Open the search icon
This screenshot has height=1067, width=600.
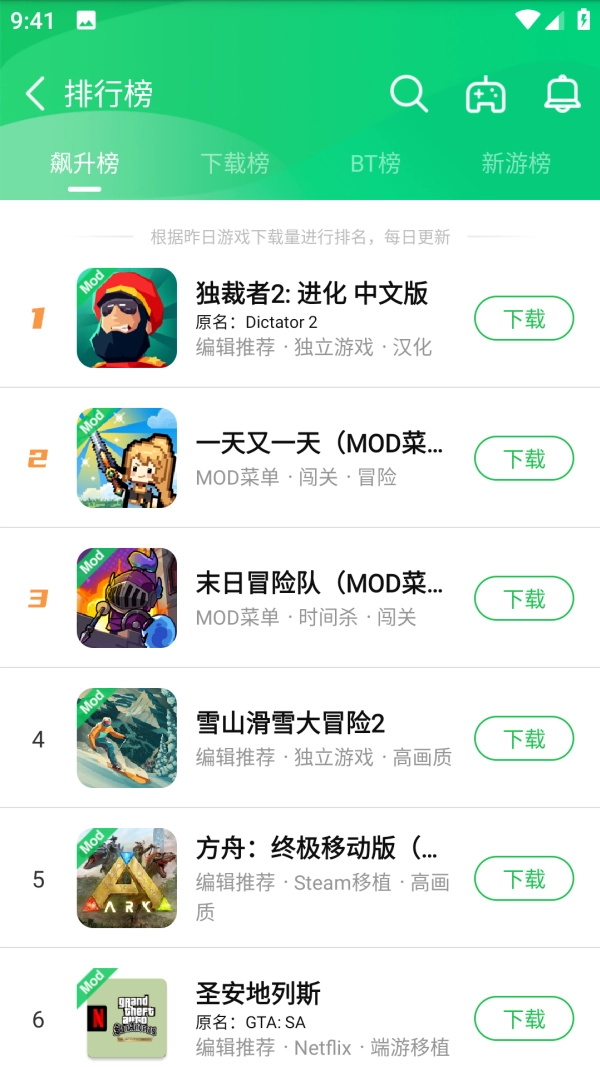coord(408,94)
